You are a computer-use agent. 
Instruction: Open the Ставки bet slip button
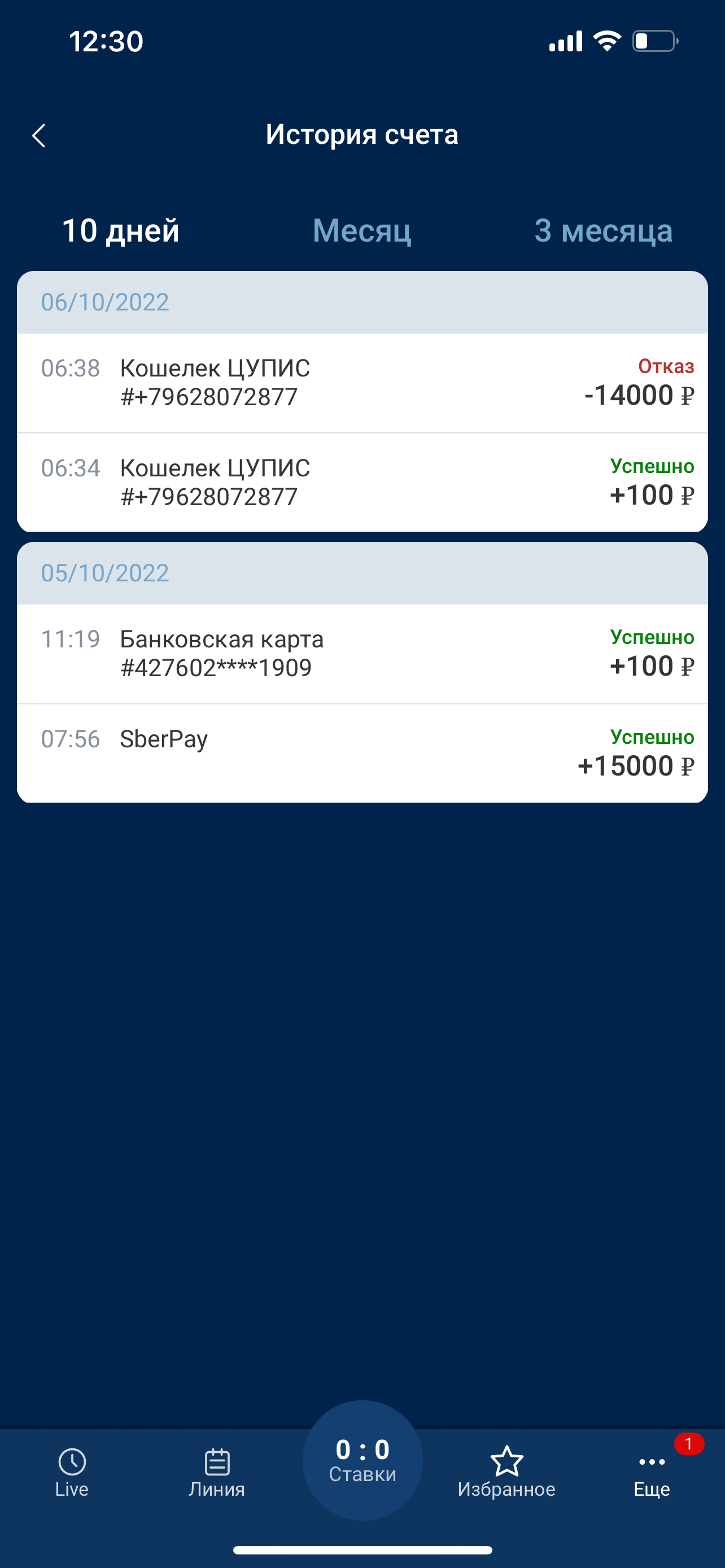362,1460
